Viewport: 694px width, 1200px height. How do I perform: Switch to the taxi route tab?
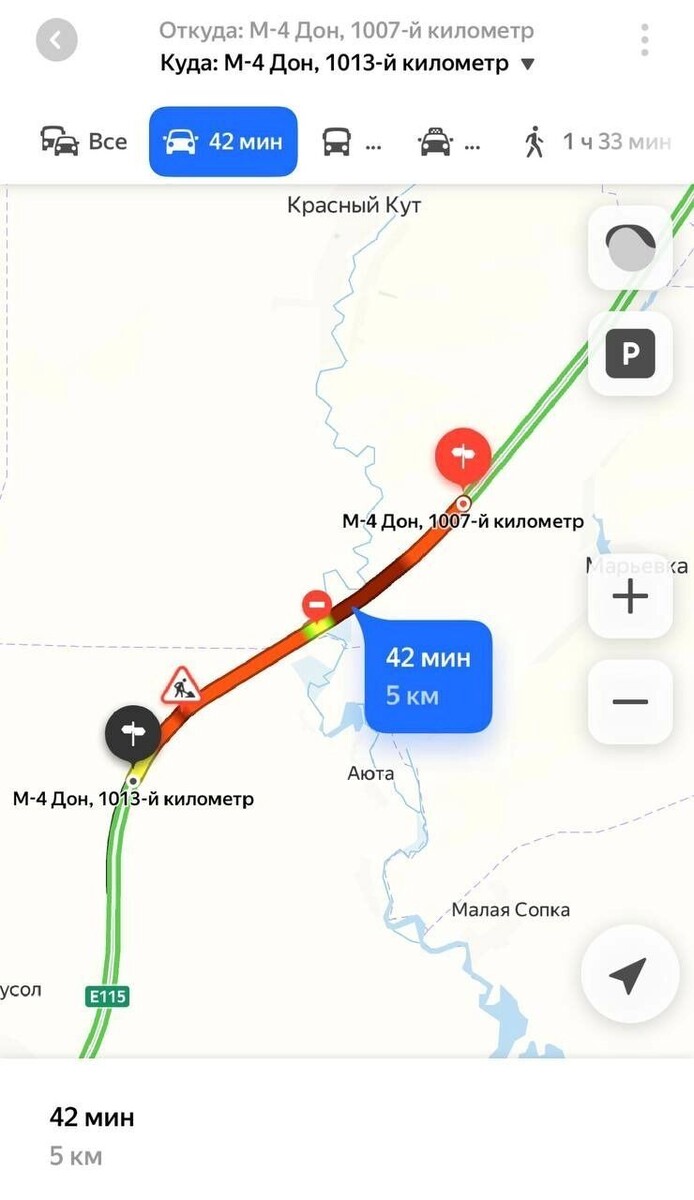pos(450,143)
